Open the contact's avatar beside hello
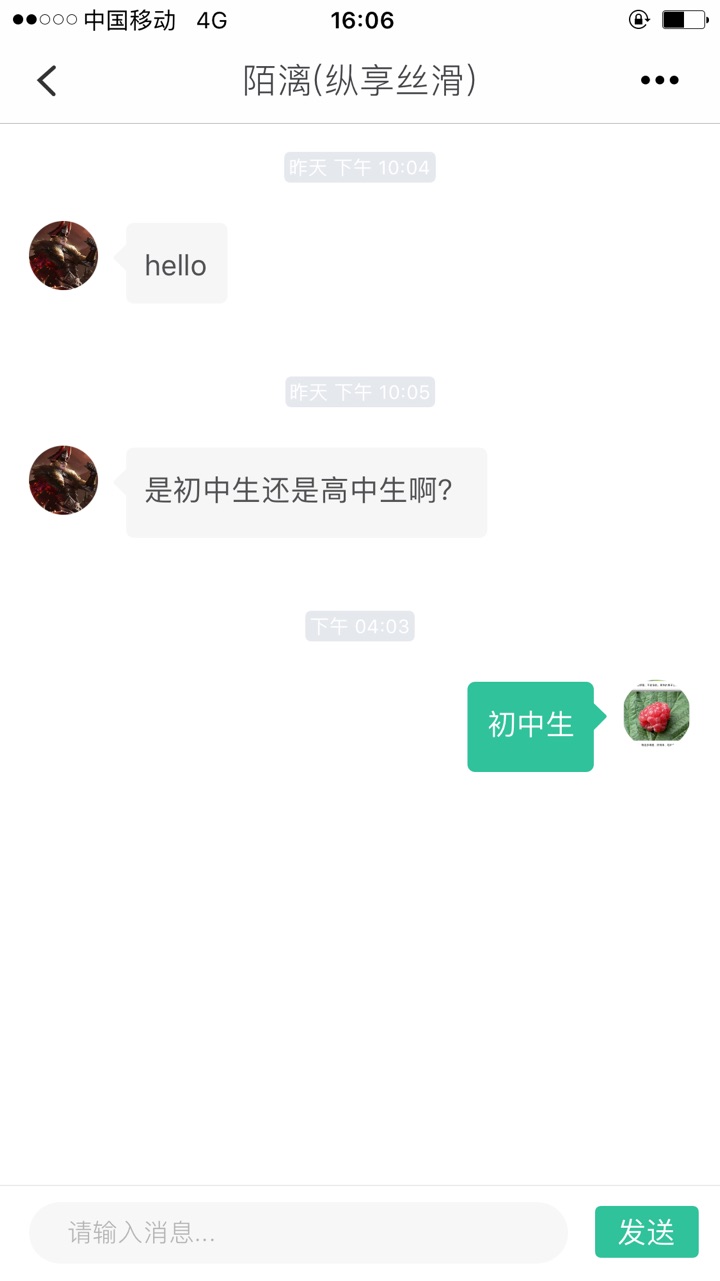 point(64,256)
